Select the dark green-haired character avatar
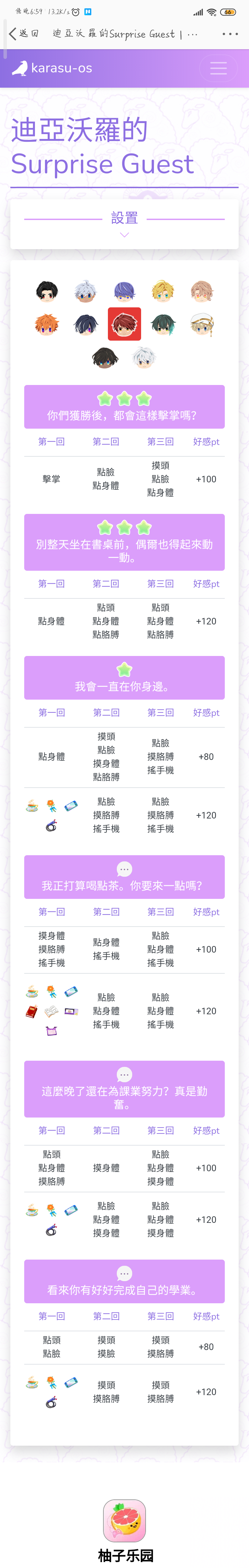 coord(163,324)
